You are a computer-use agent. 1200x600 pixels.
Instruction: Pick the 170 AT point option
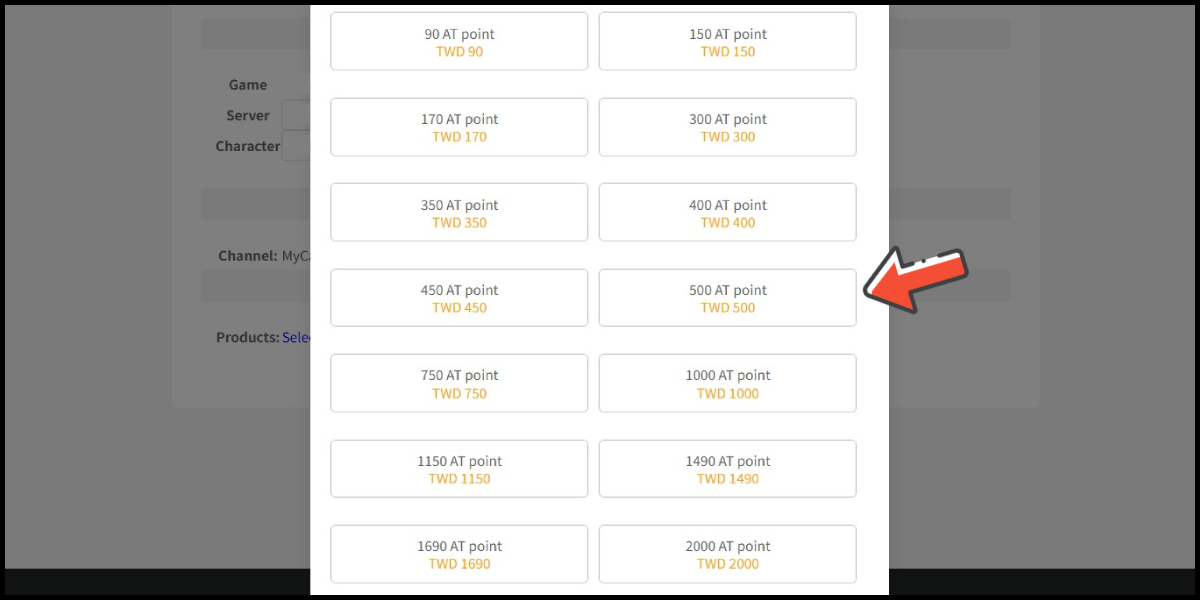click(459, 127)
